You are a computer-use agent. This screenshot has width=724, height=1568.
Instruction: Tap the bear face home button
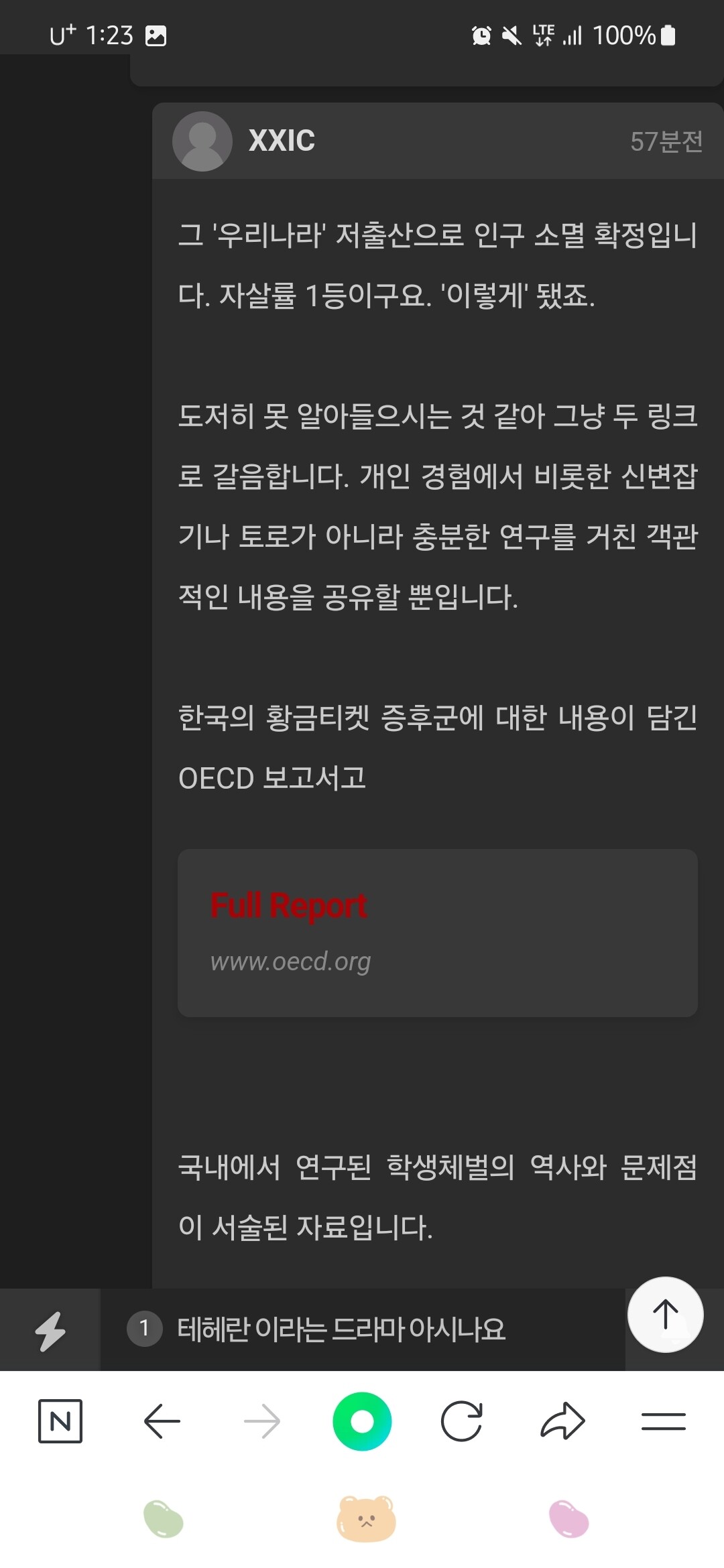(x=366, y=1518)
